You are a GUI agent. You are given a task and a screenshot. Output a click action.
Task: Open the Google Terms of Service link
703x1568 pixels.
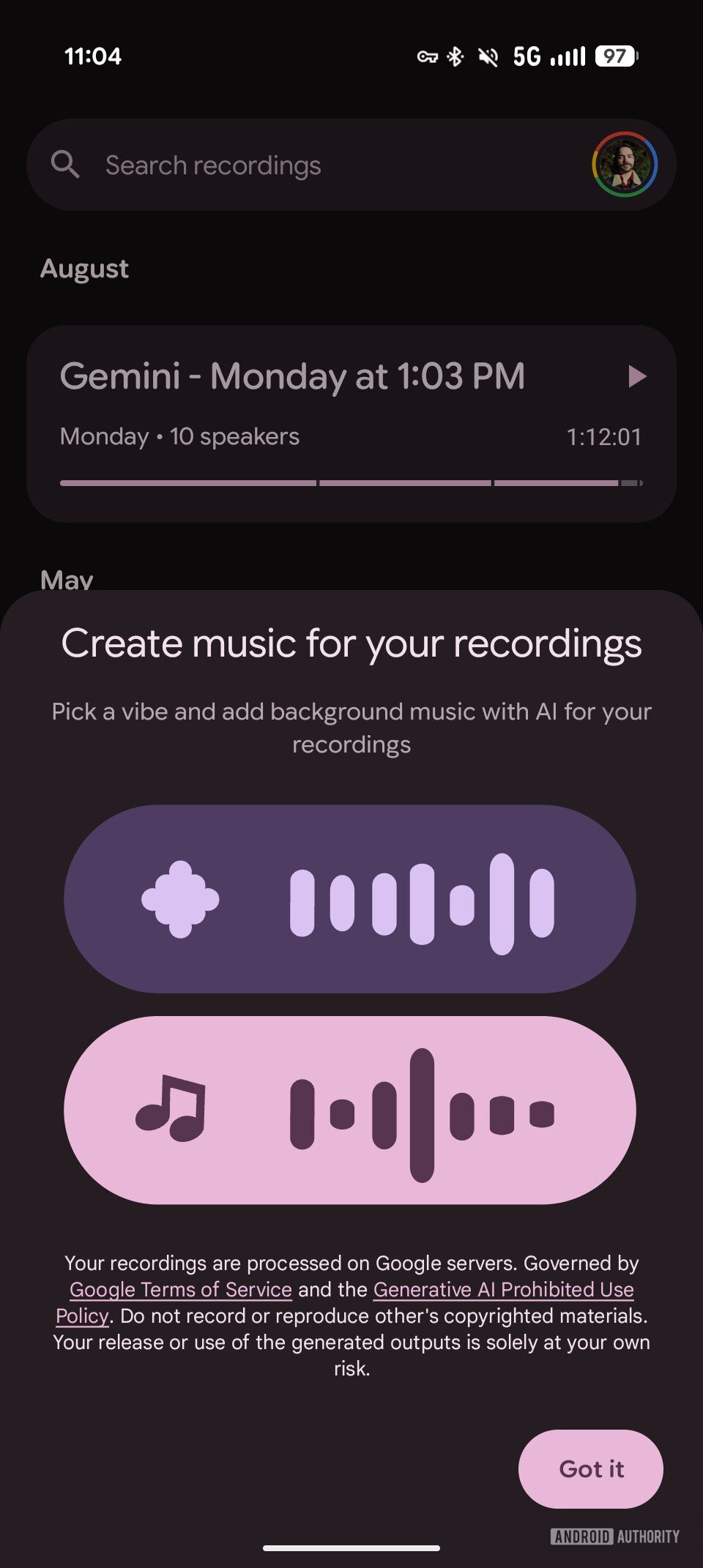pos(181,1289)
